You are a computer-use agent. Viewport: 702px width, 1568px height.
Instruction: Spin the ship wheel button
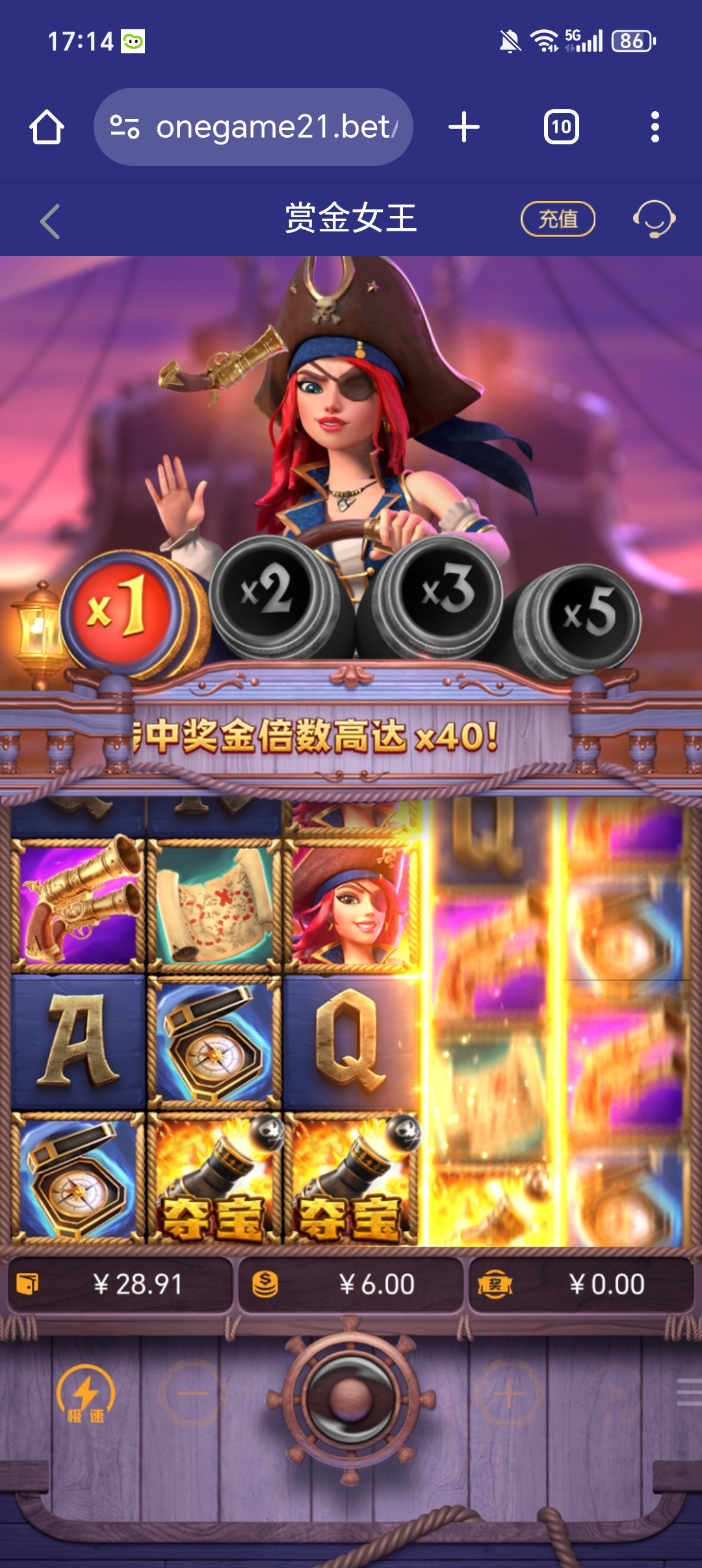(x=351, y=1398)
